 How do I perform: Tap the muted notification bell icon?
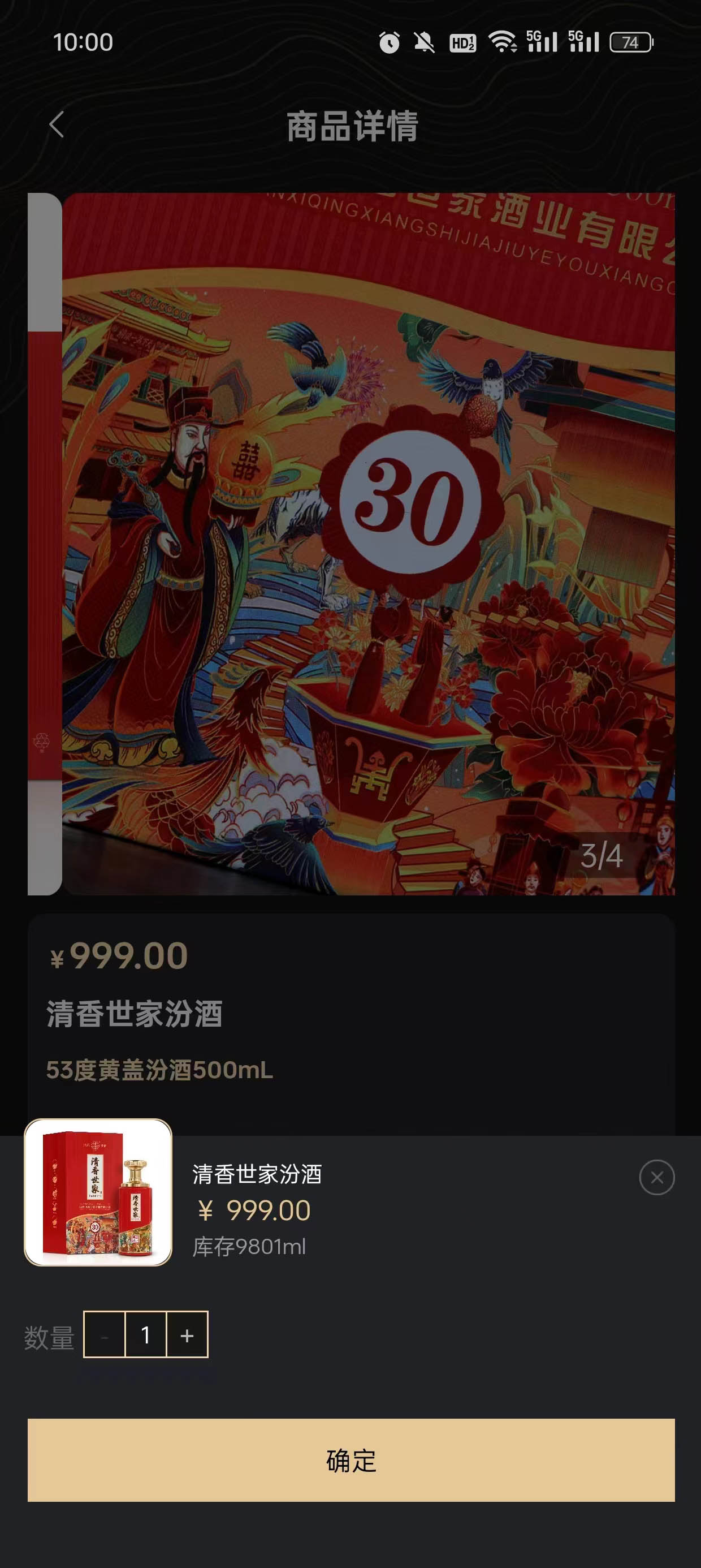[x=424, y=43]
